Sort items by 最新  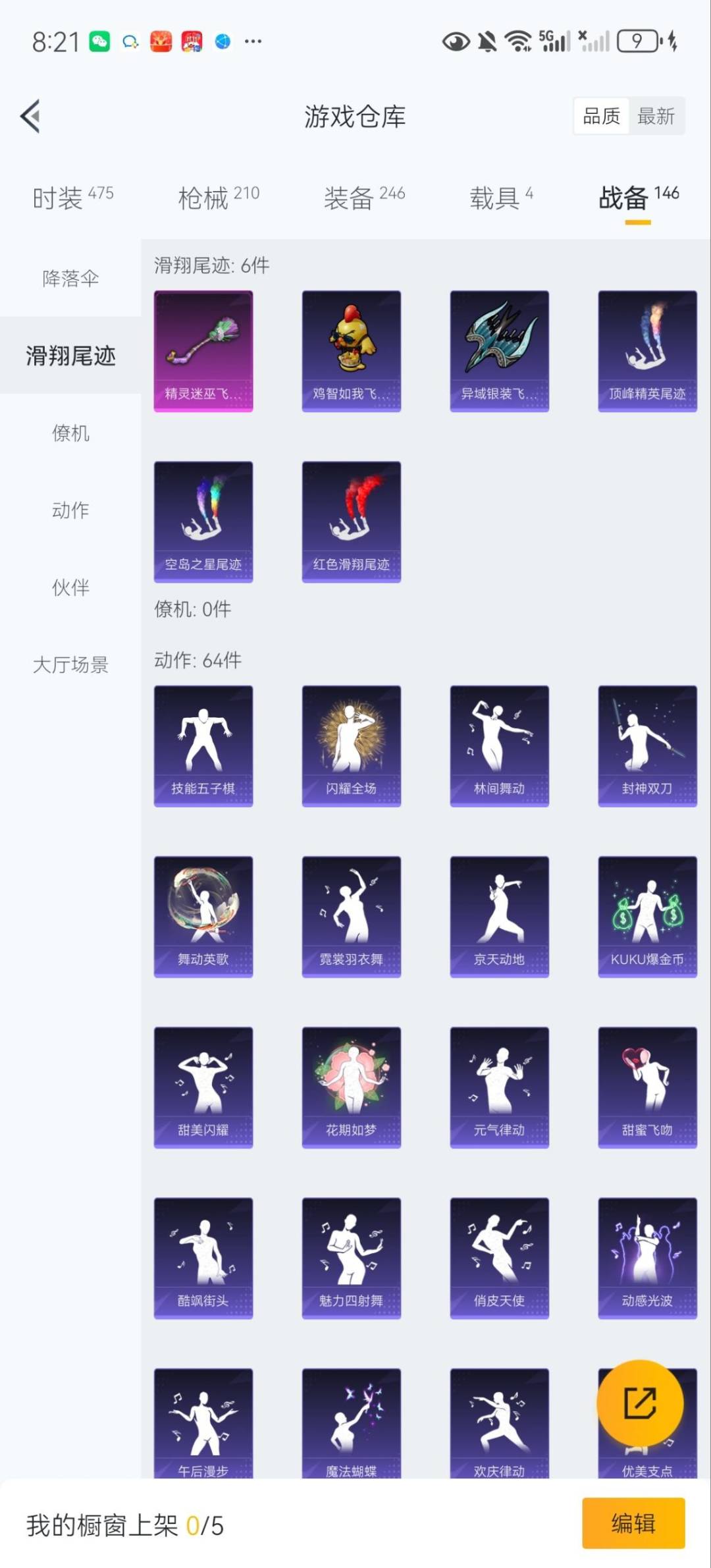click(x=656, y=117)
